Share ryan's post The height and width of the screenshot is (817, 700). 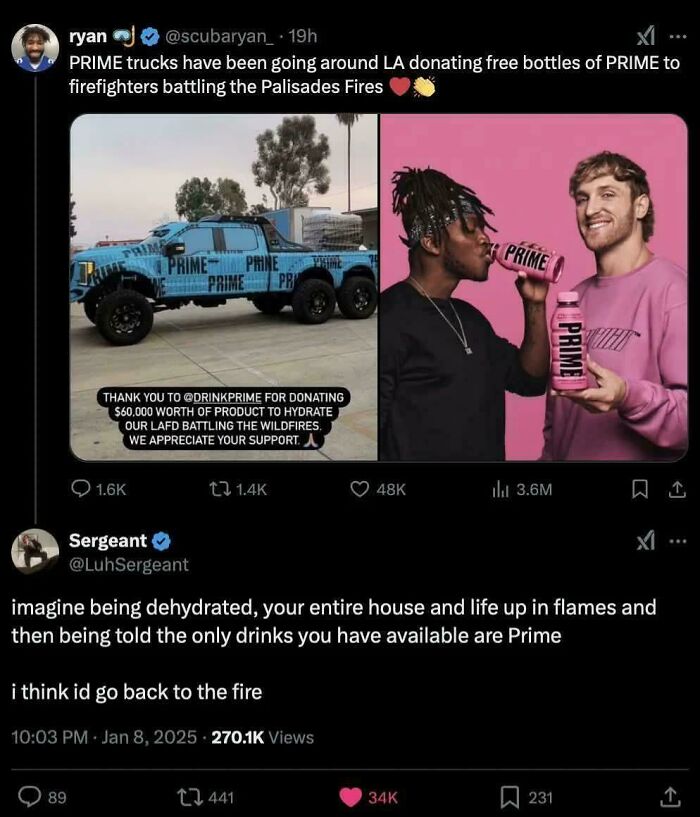[676, 489]
